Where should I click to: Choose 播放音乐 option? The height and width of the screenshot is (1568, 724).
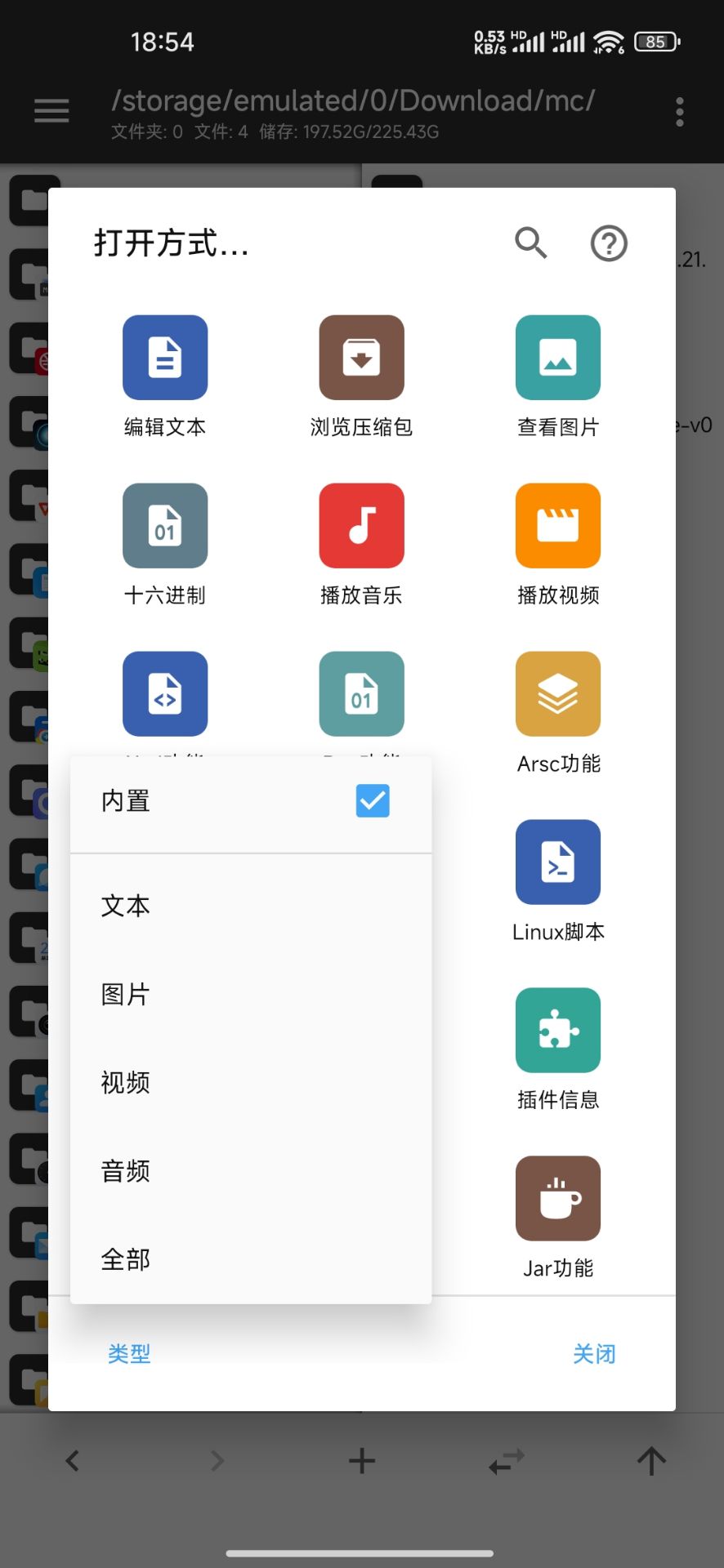pyautogui.click(x=361, y=526)
